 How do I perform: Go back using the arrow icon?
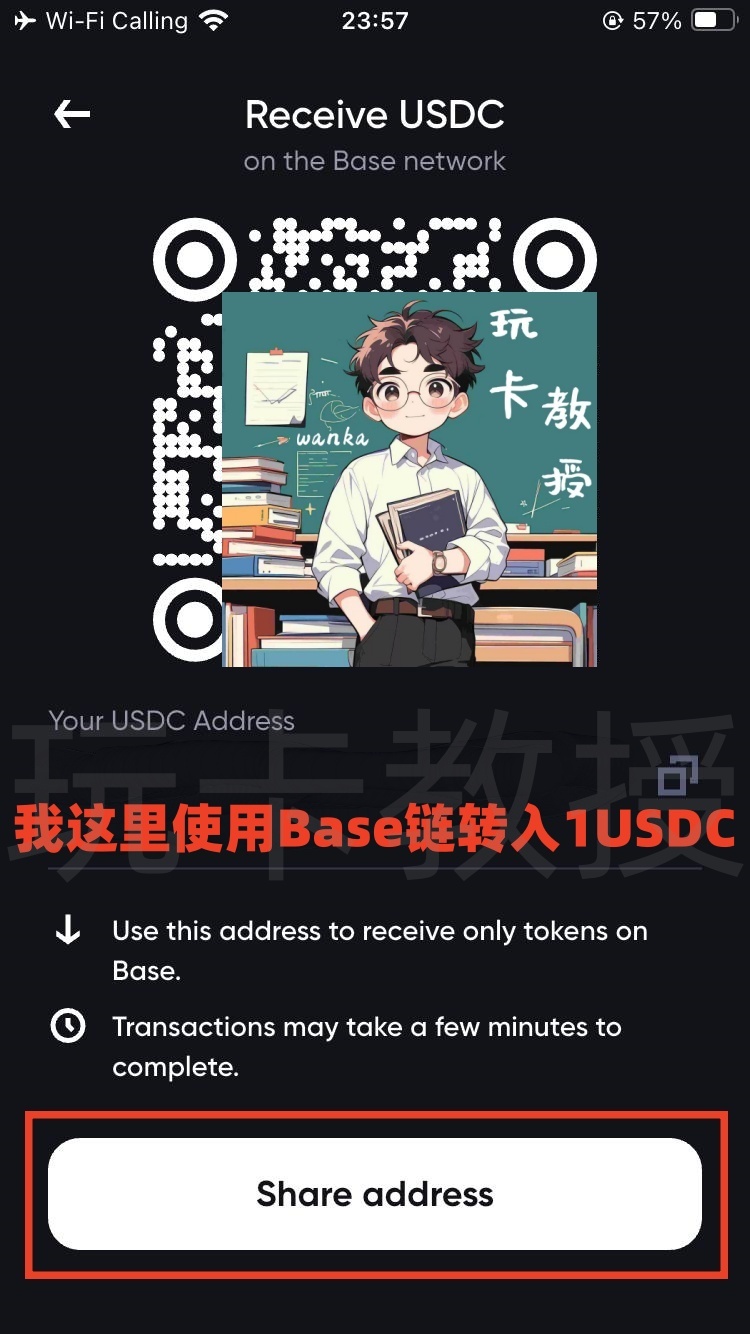click(x=72, y=115)
